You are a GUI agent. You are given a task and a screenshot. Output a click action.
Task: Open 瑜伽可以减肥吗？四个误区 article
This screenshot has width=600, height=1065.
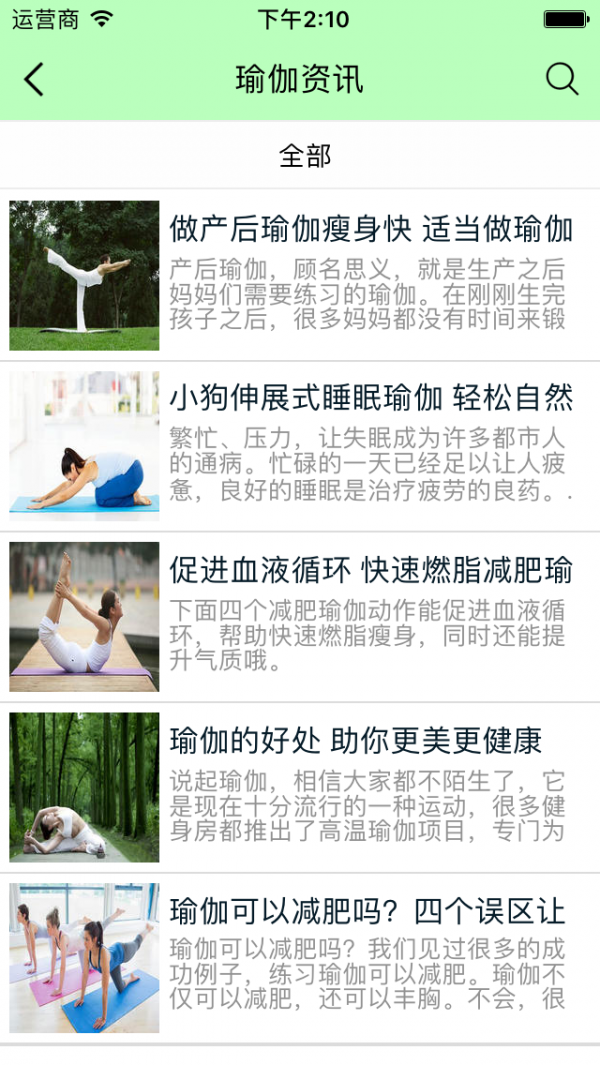(x=367, y=911)
